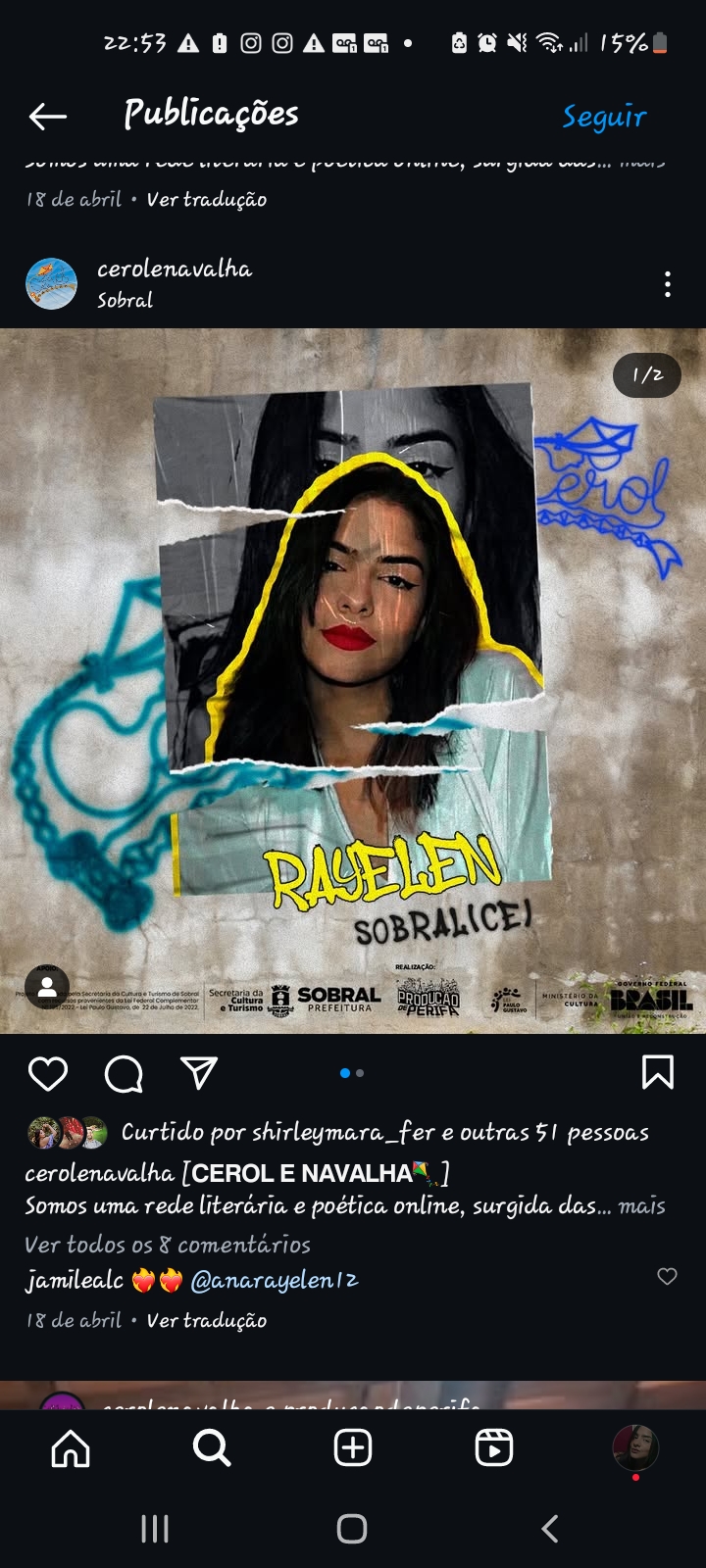
Task: Like the cerolenavalha post
Action: (x=47, y=1073)
